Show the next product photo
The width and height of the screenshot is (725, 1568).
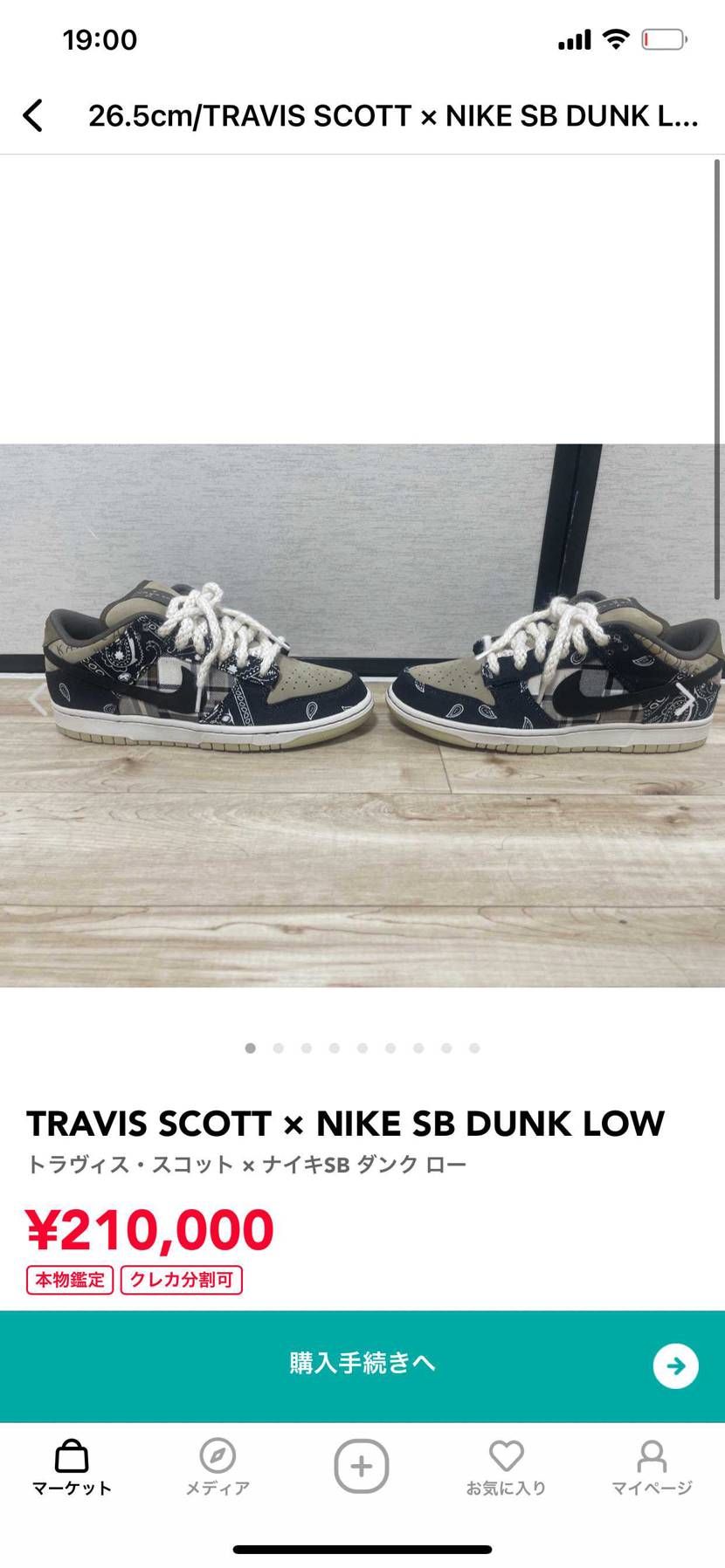[x=687, y=700]
